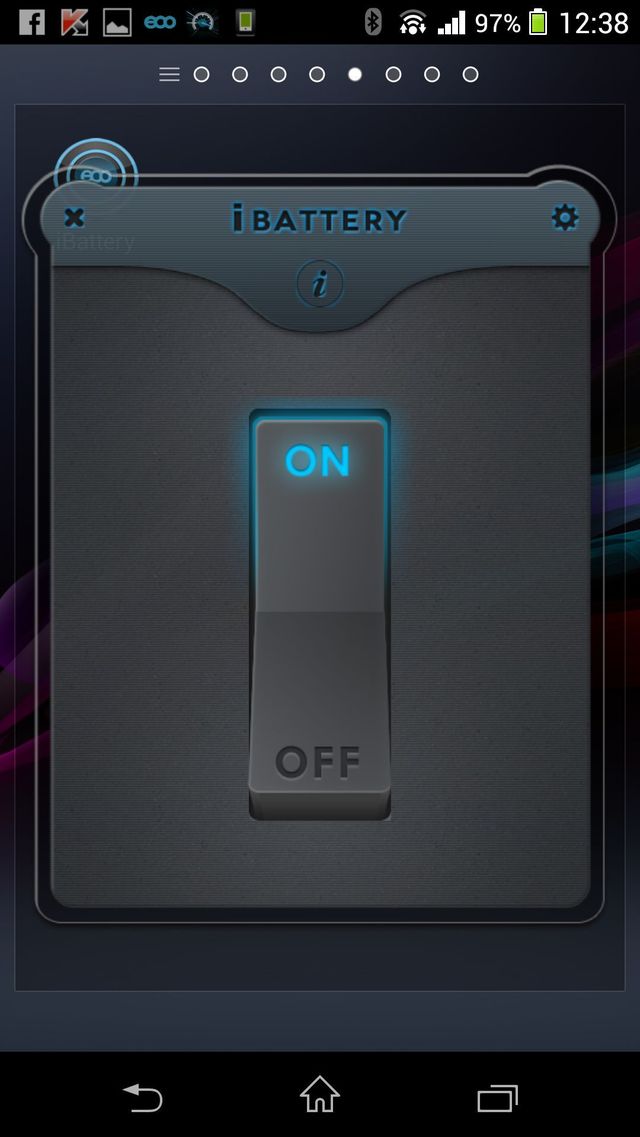Open iBattery settings gear

pos(565,218)
